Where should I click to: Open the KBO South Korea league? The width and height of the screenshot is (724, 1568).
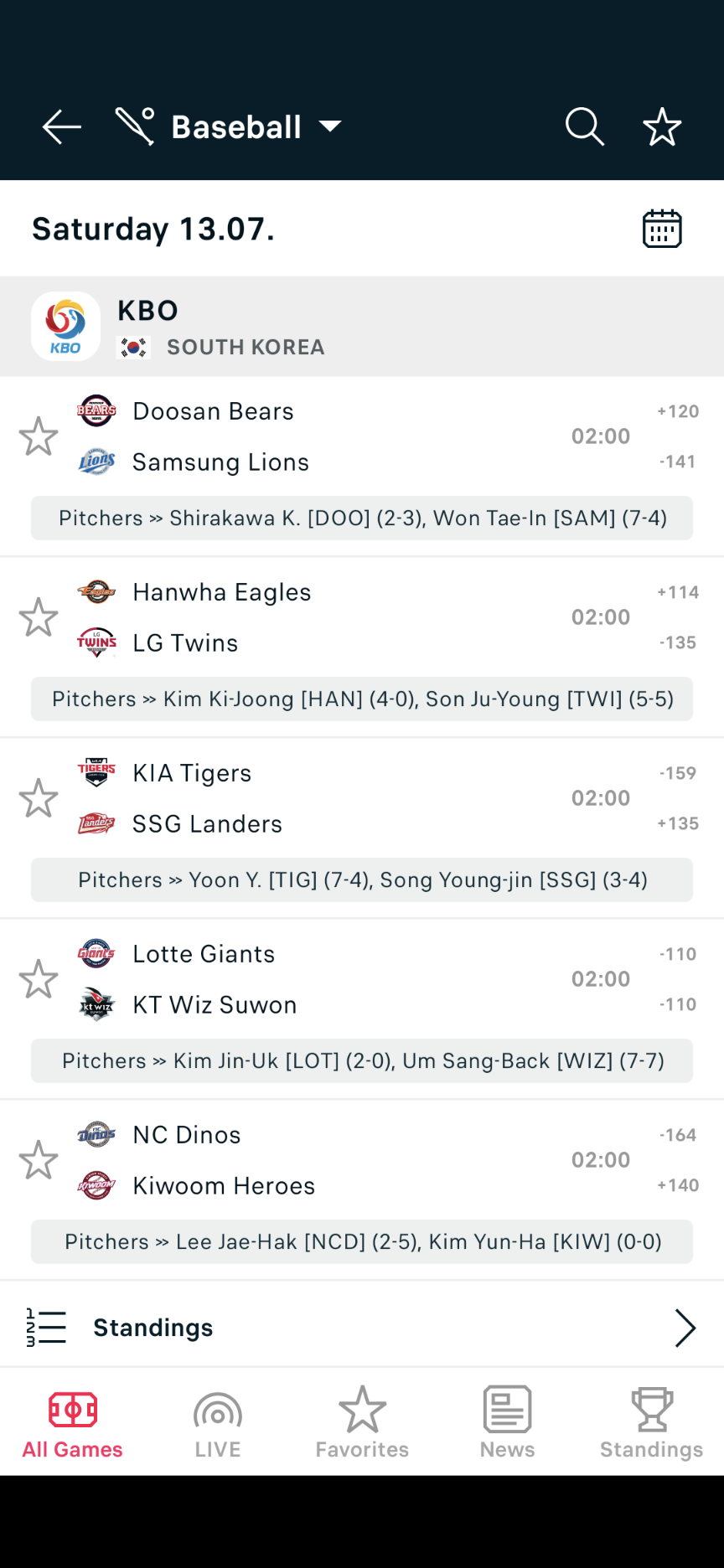pos(220,327)
